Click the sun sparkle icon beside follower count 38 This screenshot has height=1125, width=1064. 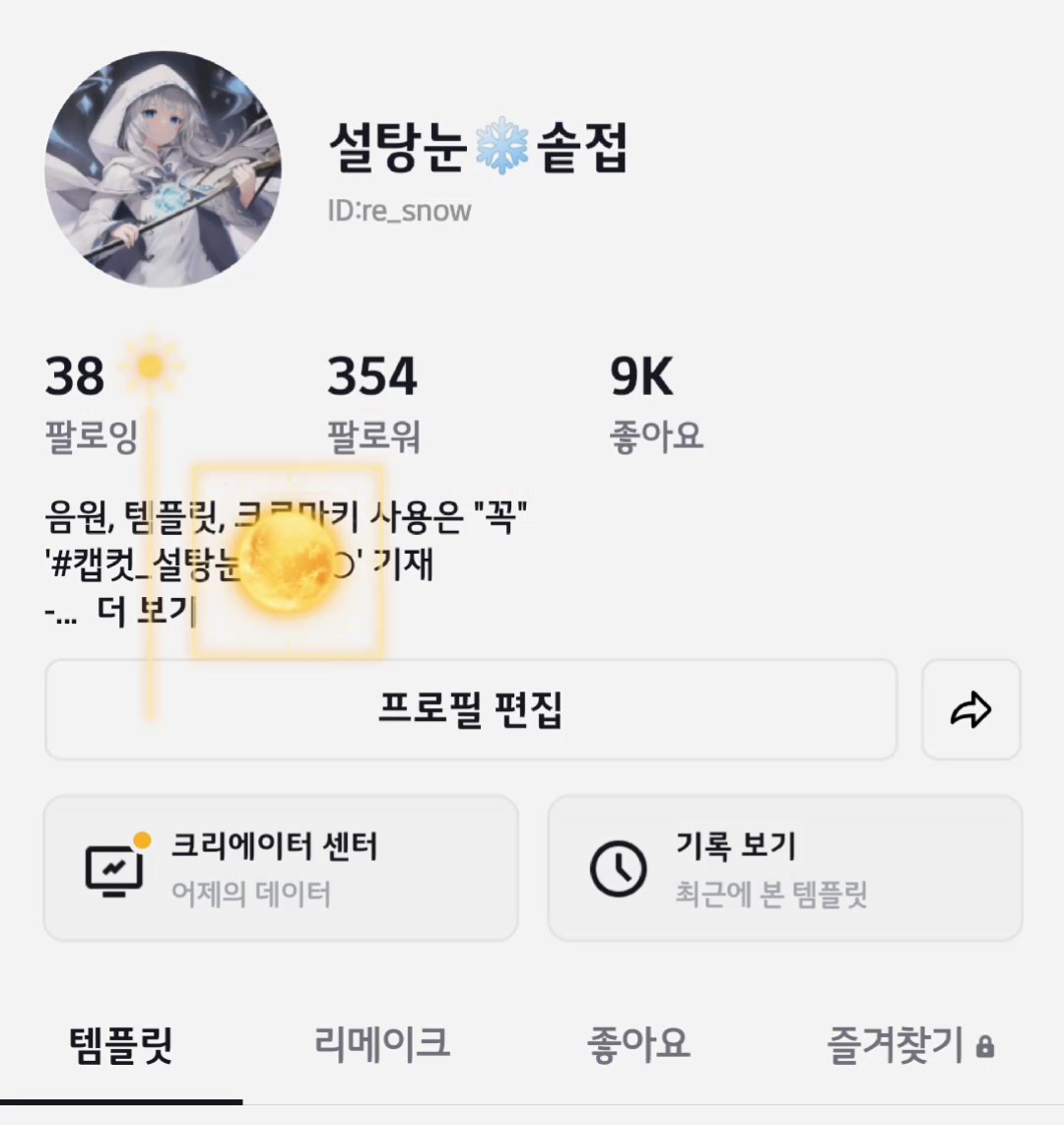click(x=150, y=367)
